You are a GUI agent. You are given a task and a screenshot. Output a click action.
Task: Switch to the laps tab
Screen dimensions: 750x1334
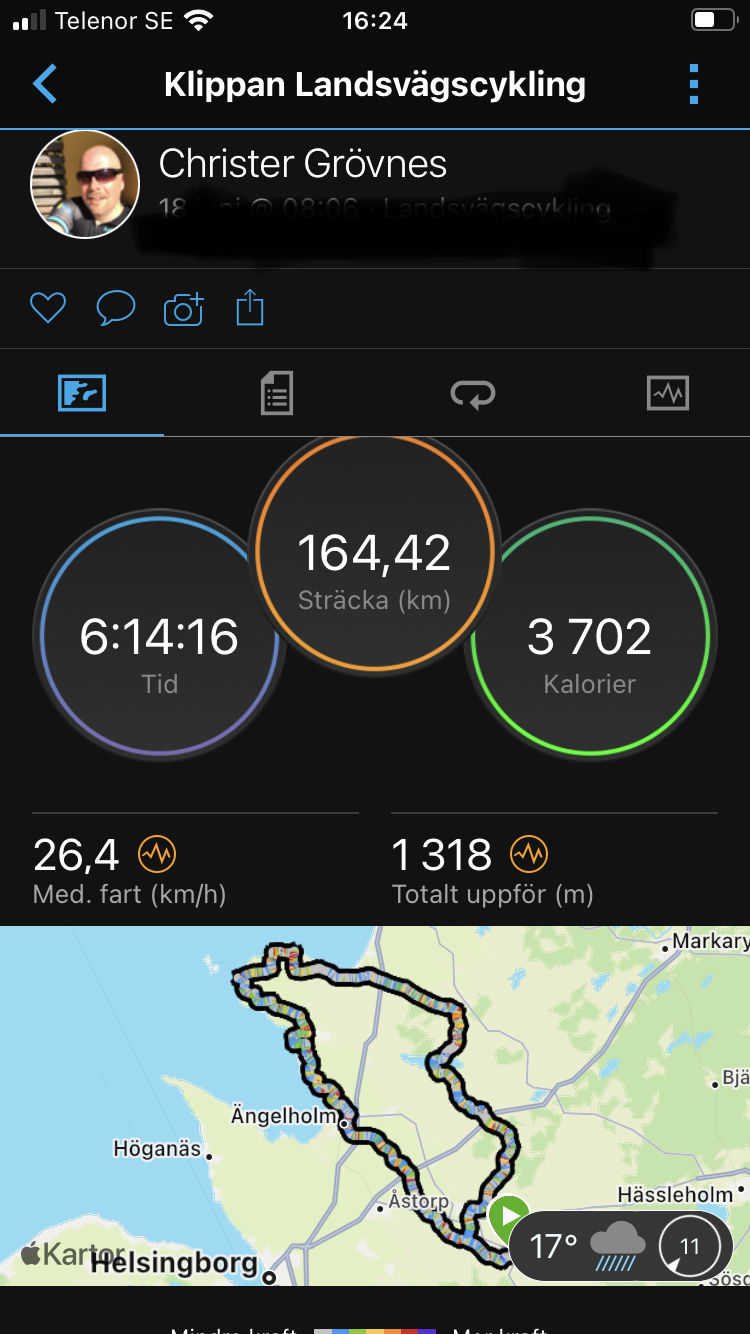[472, 394]
